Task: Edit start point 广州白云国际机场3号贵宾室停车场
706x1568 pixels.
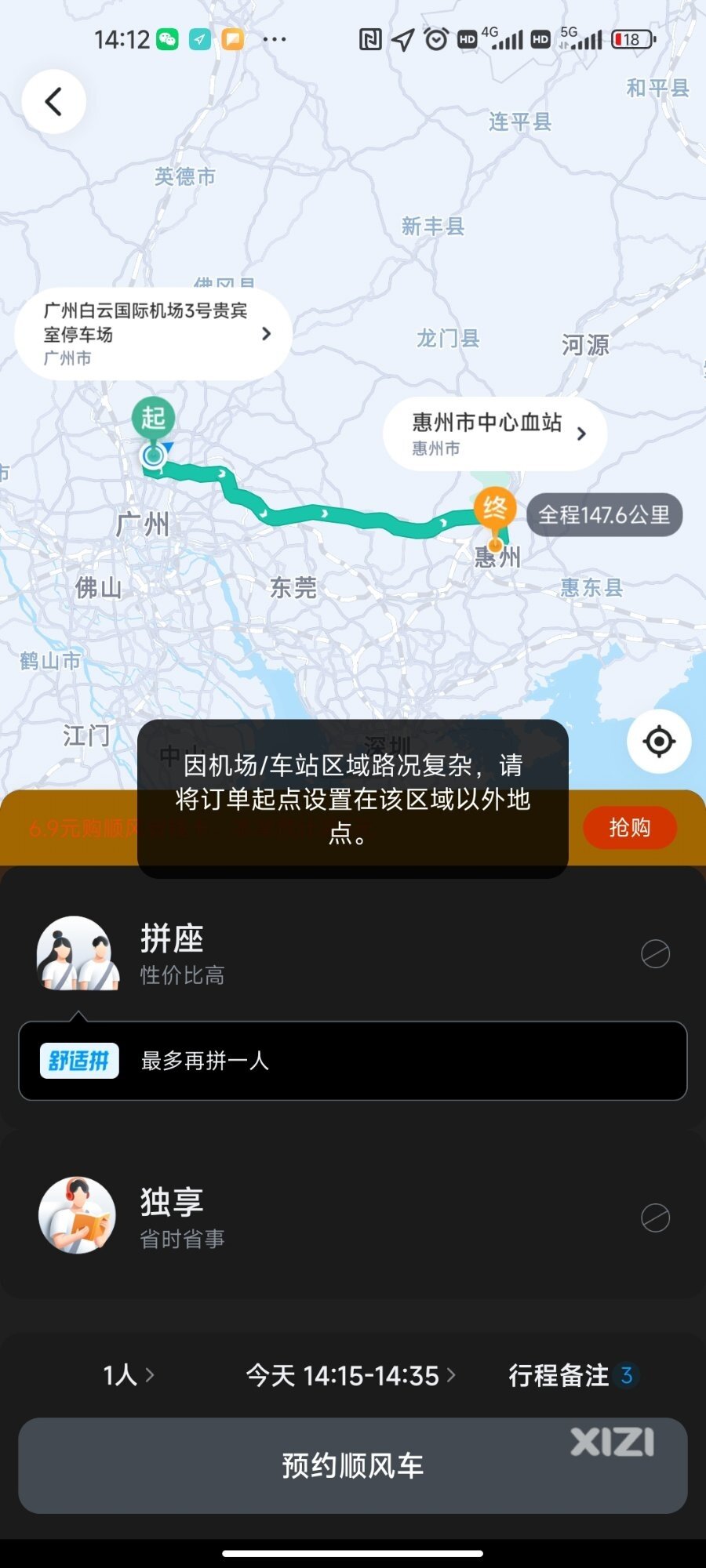Action: [154, 334]
